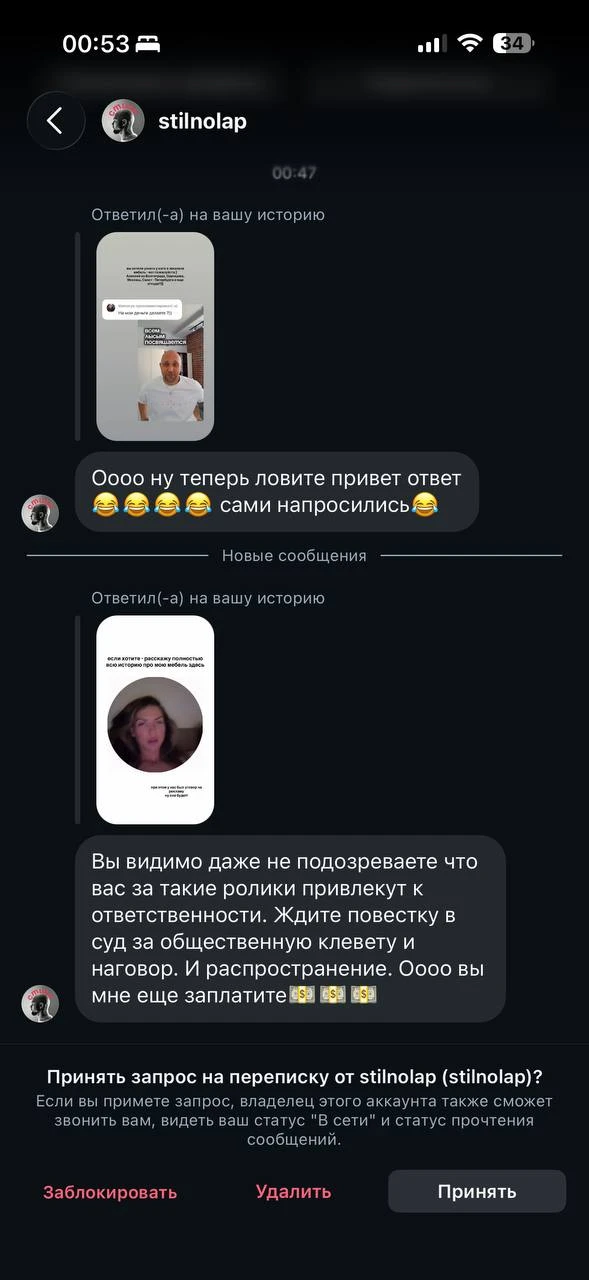Accept the message request with Принять

coord(477,1191)
